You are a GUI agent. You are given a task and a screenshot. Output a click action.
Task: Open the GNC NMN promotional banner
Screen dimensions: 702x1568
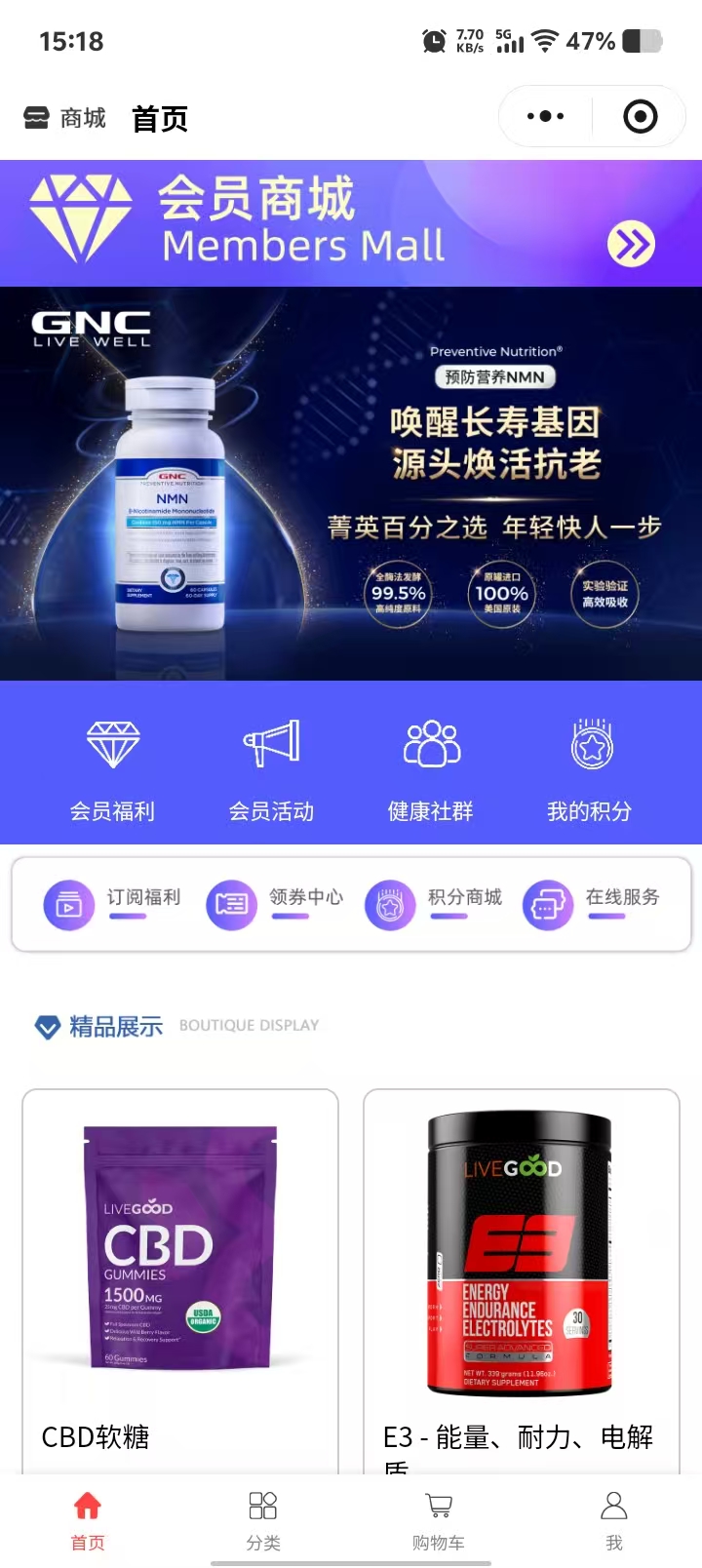point(351,484)
